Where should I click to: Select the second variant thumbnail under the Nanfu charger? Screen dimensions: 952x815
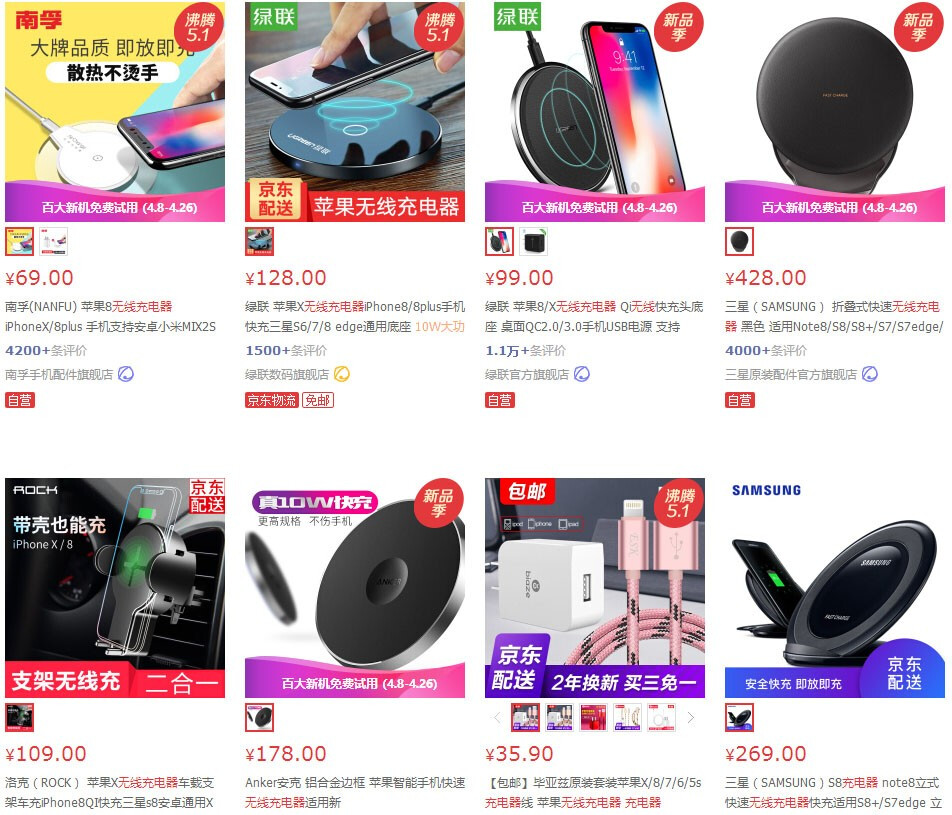pos(53,241)
